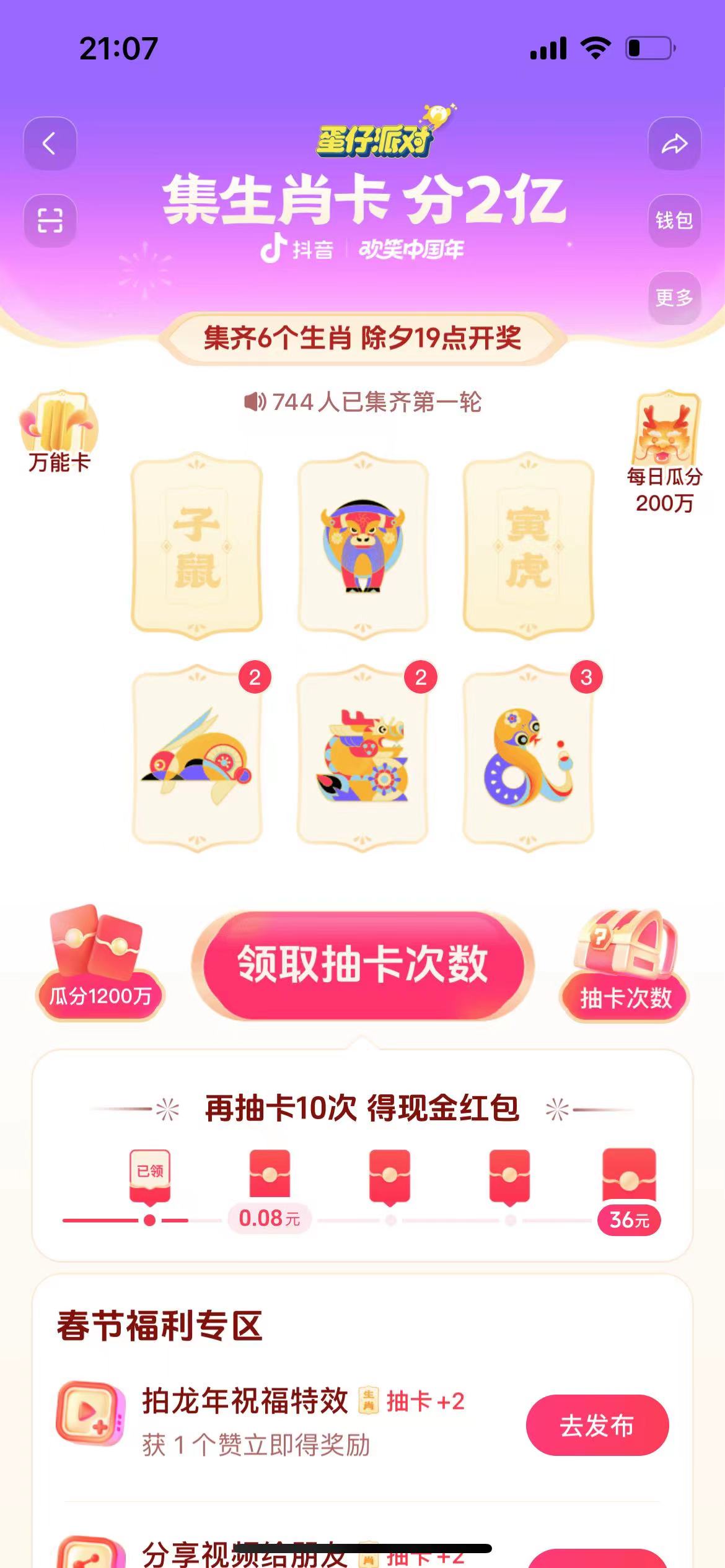Open 每日瓜分200万 dragon entry
Image resolution: width=725 pixels, height=1568 pixels.
(x=665, y=452)
